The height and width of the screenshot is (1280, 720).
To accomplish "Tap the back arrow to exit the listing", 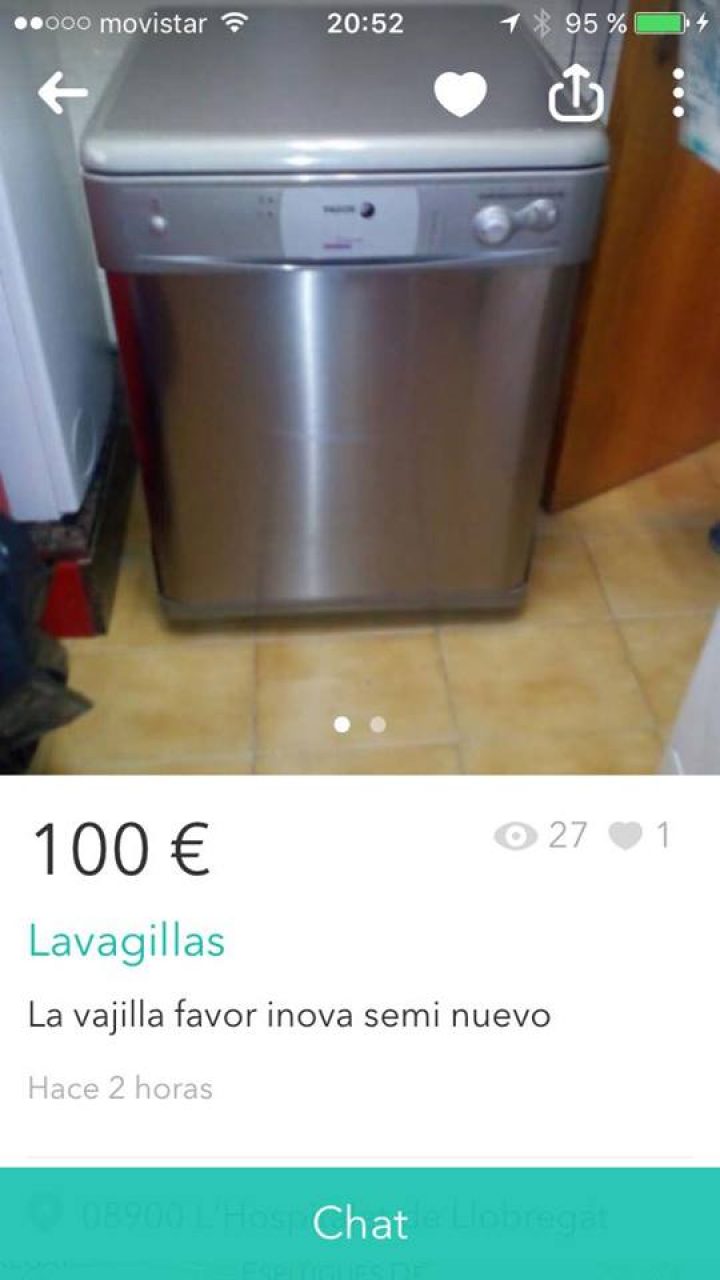I will pyautogui.click(x=60, y=93).
